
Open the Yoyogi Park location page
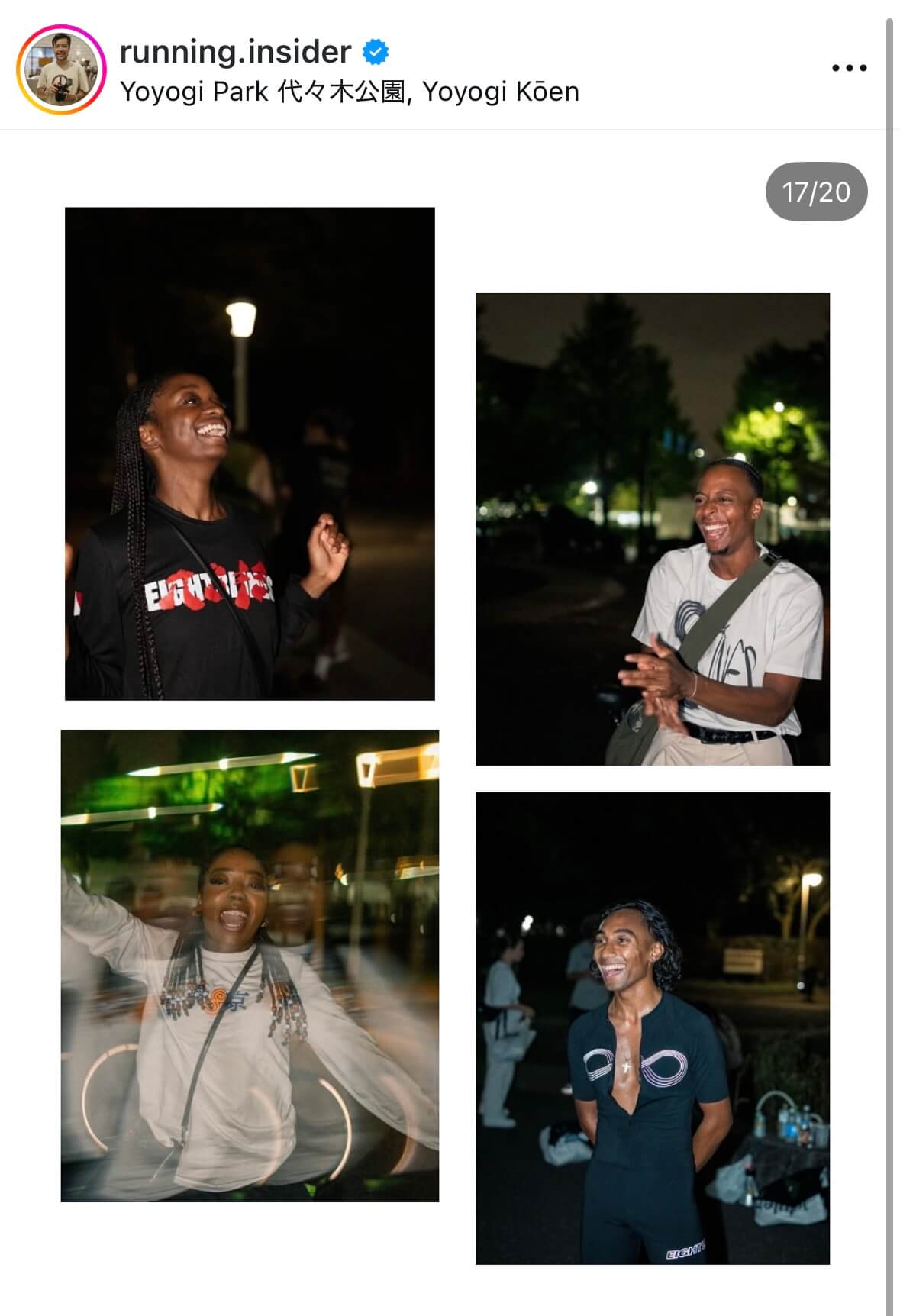click(350, 92)
